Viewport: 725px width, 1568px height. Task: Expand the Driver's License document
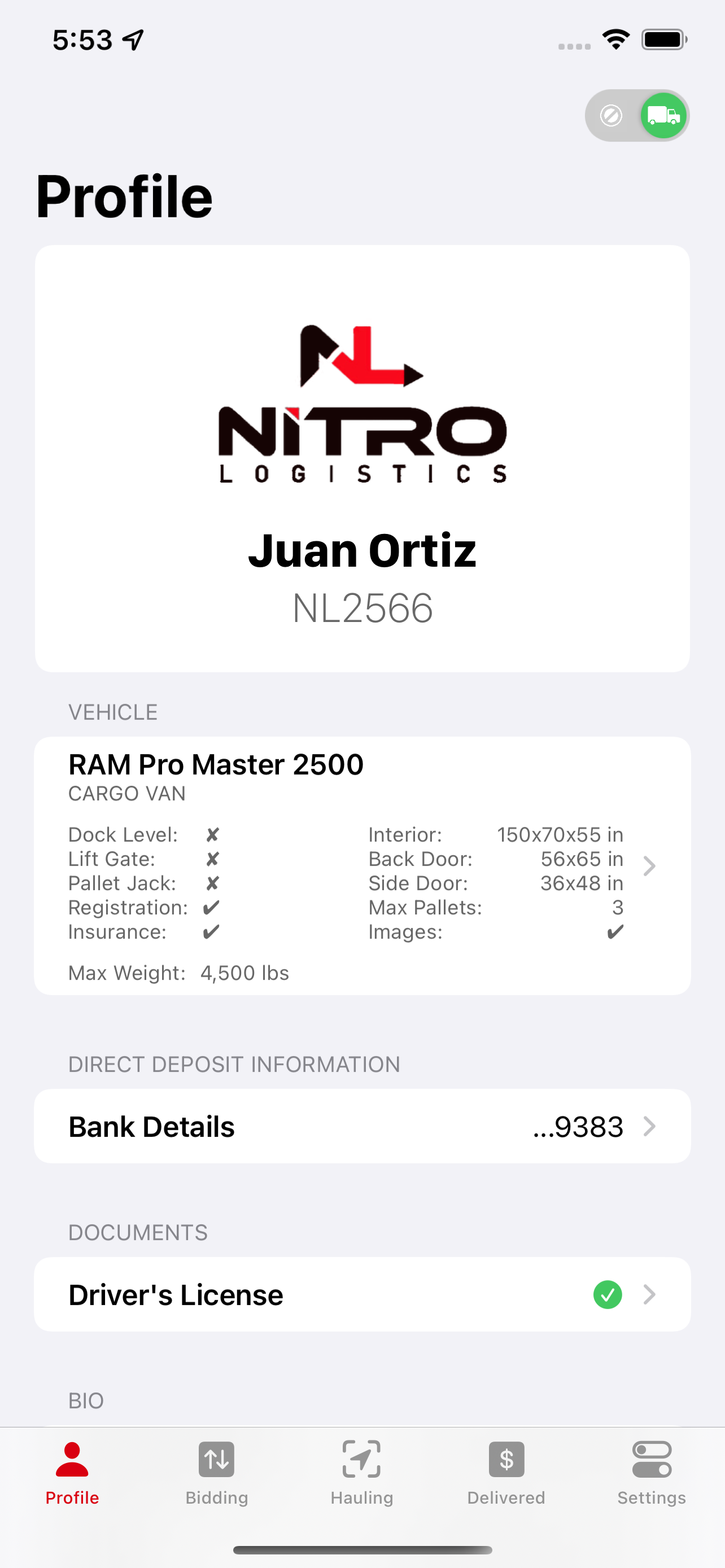tap(649, 1295)
